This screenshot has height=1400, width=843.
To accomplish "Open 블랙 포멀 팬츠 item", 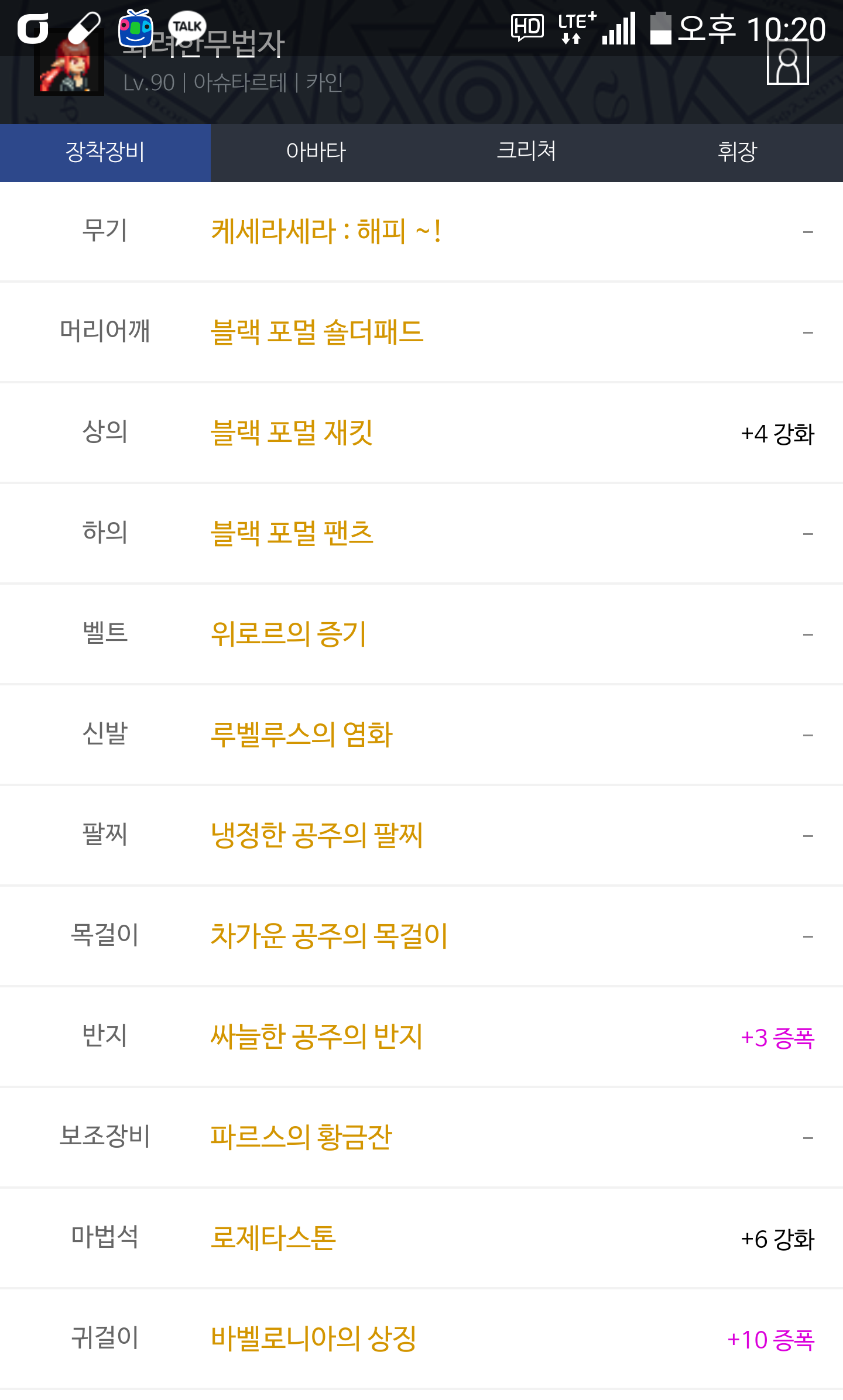I will (x=292, y=533).
